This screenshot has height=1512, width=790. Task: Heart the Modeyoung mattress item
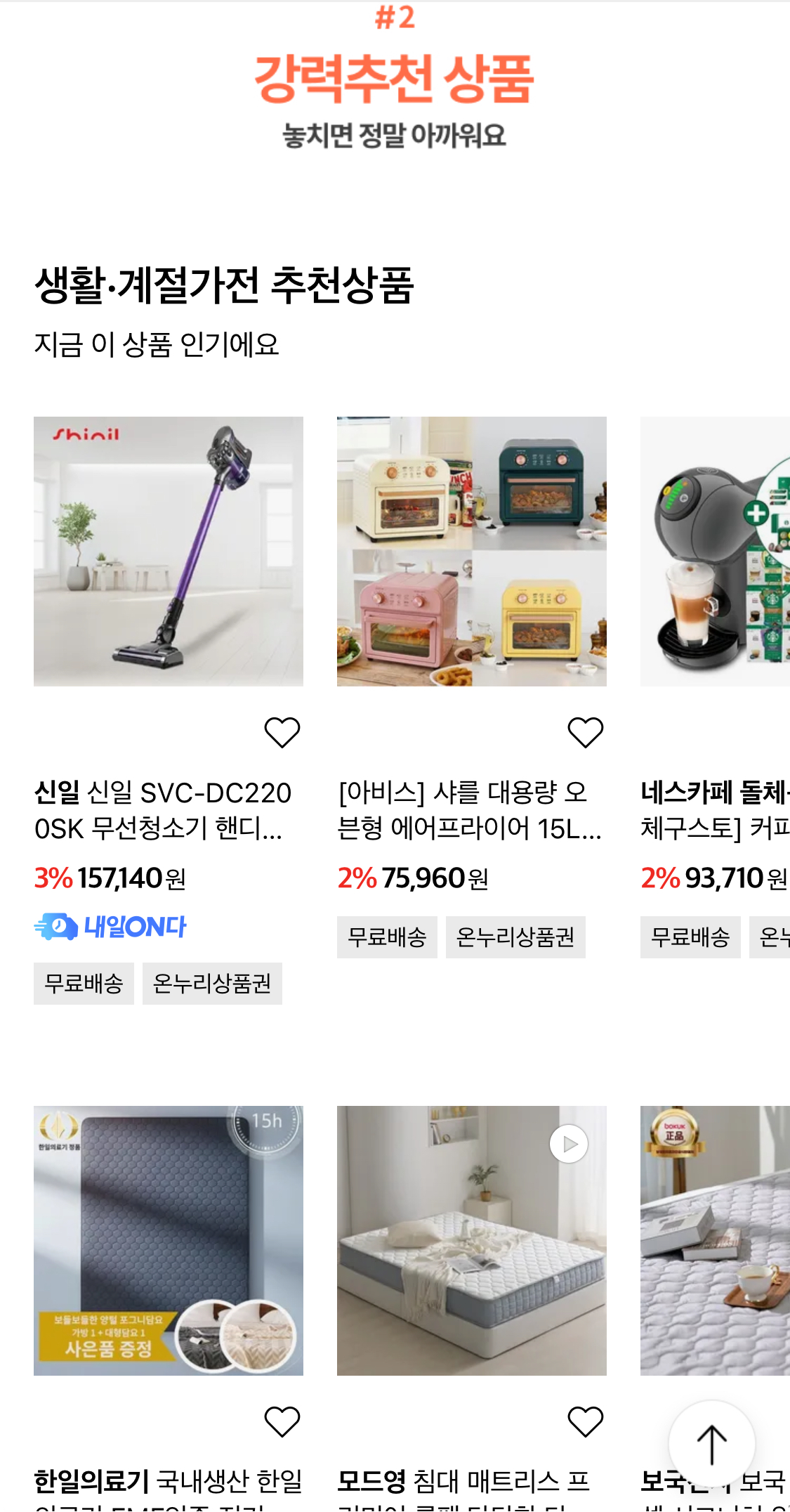(x=586, y=1421)
